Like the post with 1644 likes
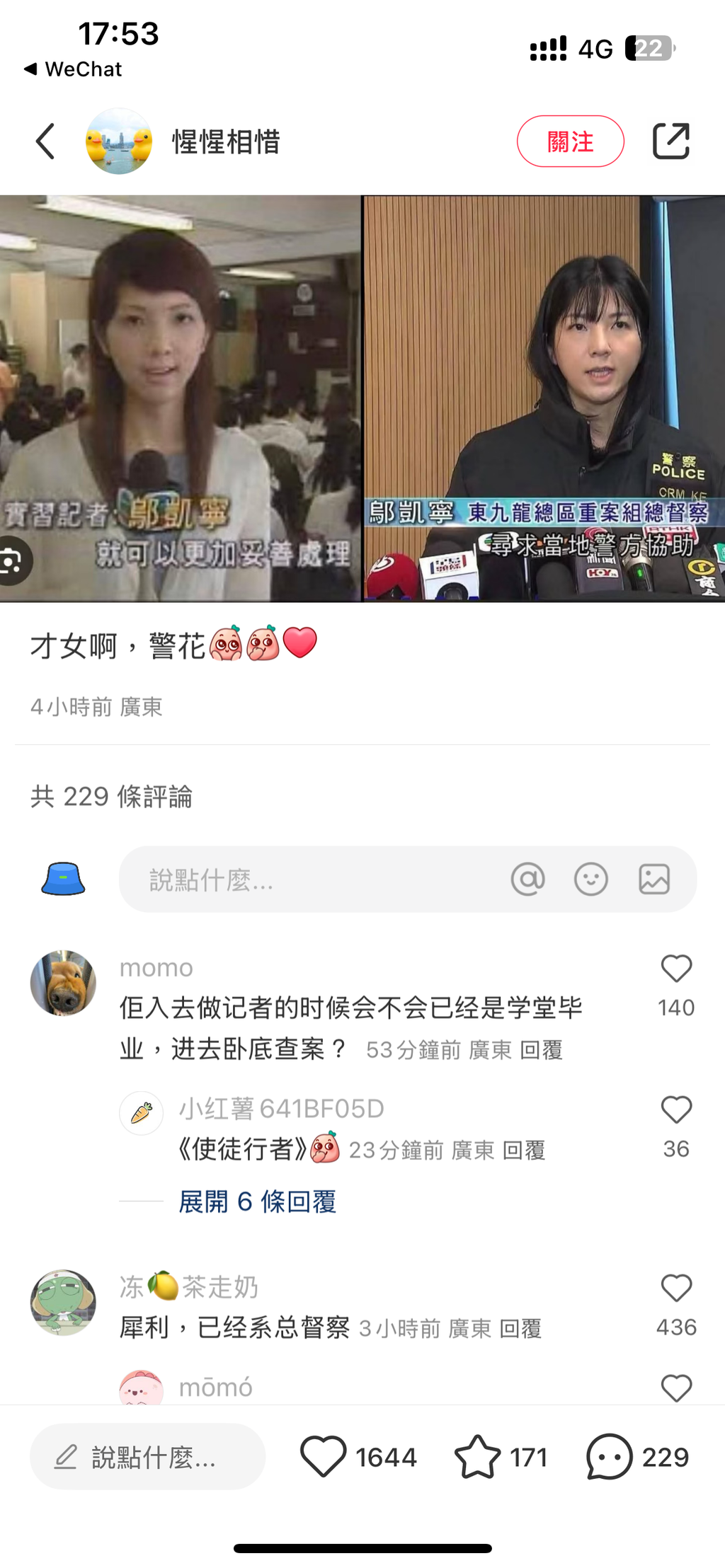725x1568 pixels. (324, 1457)
